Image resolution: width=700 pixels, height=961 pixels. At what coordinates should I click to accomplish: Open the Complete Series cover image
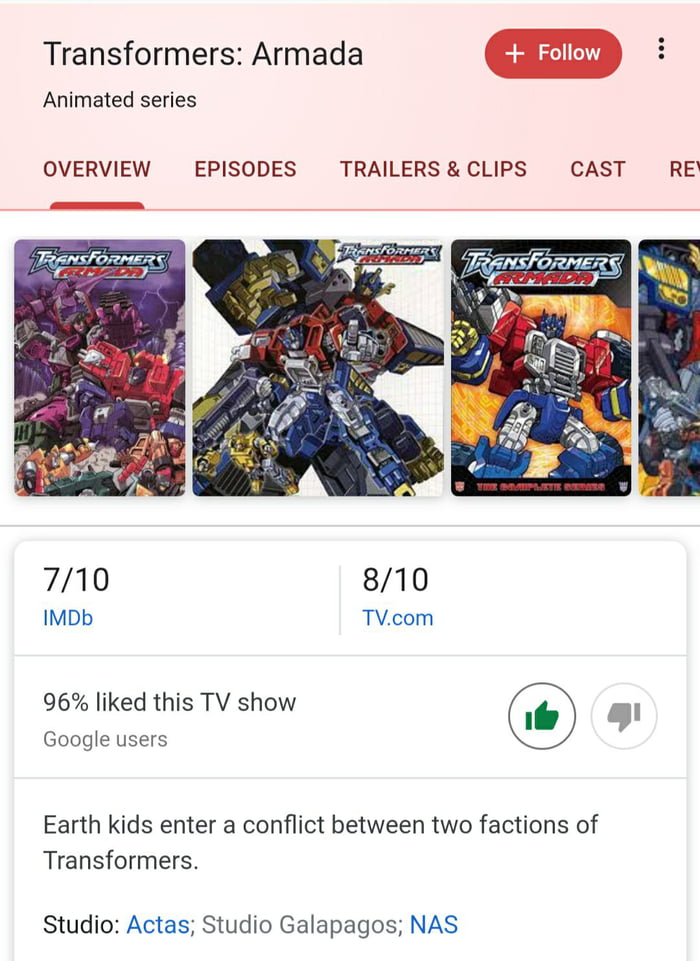541,367
